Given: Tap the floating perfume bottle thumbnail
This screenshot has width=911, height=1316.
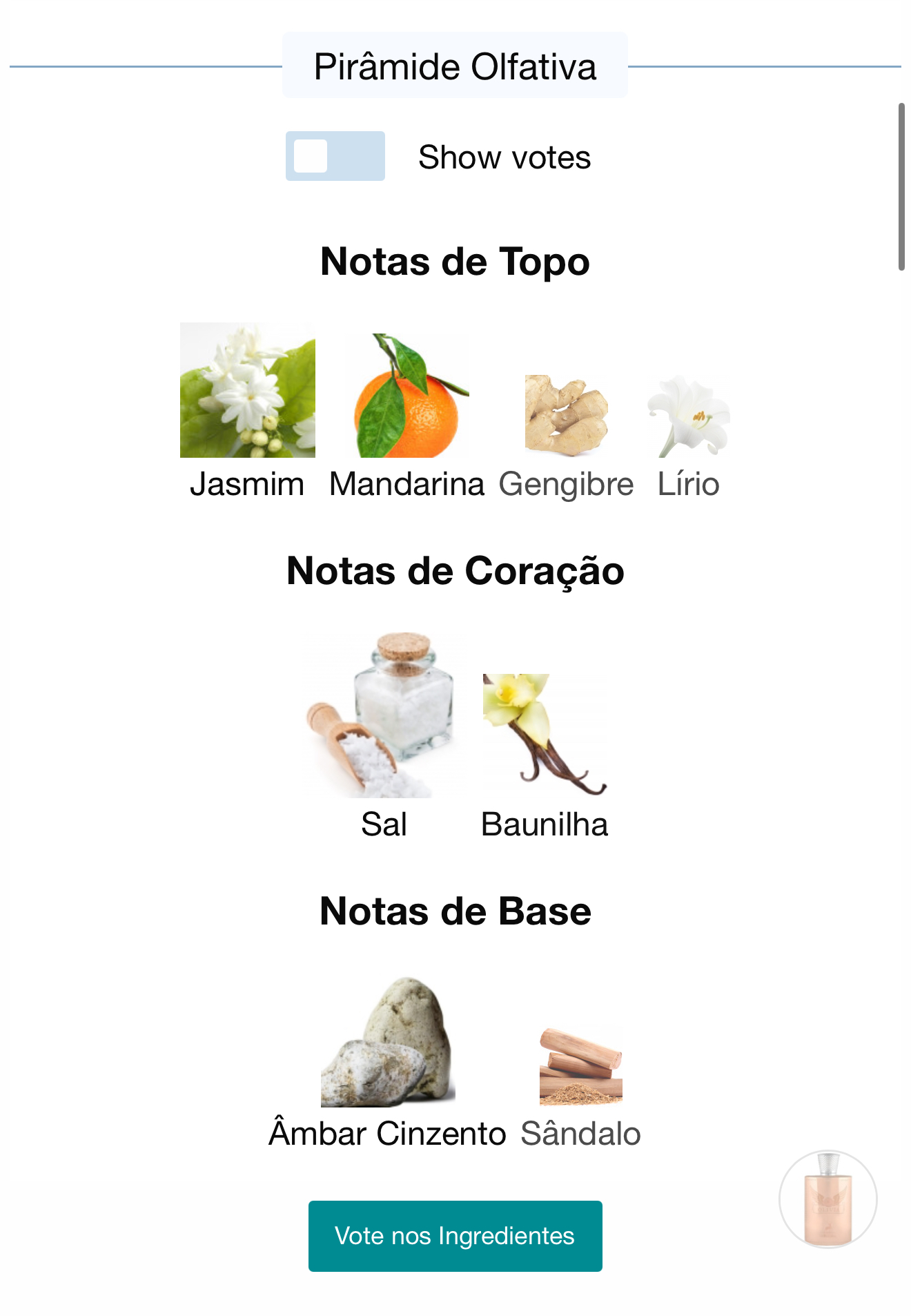Looking at the screenshot, I should tap(827, 1199).
